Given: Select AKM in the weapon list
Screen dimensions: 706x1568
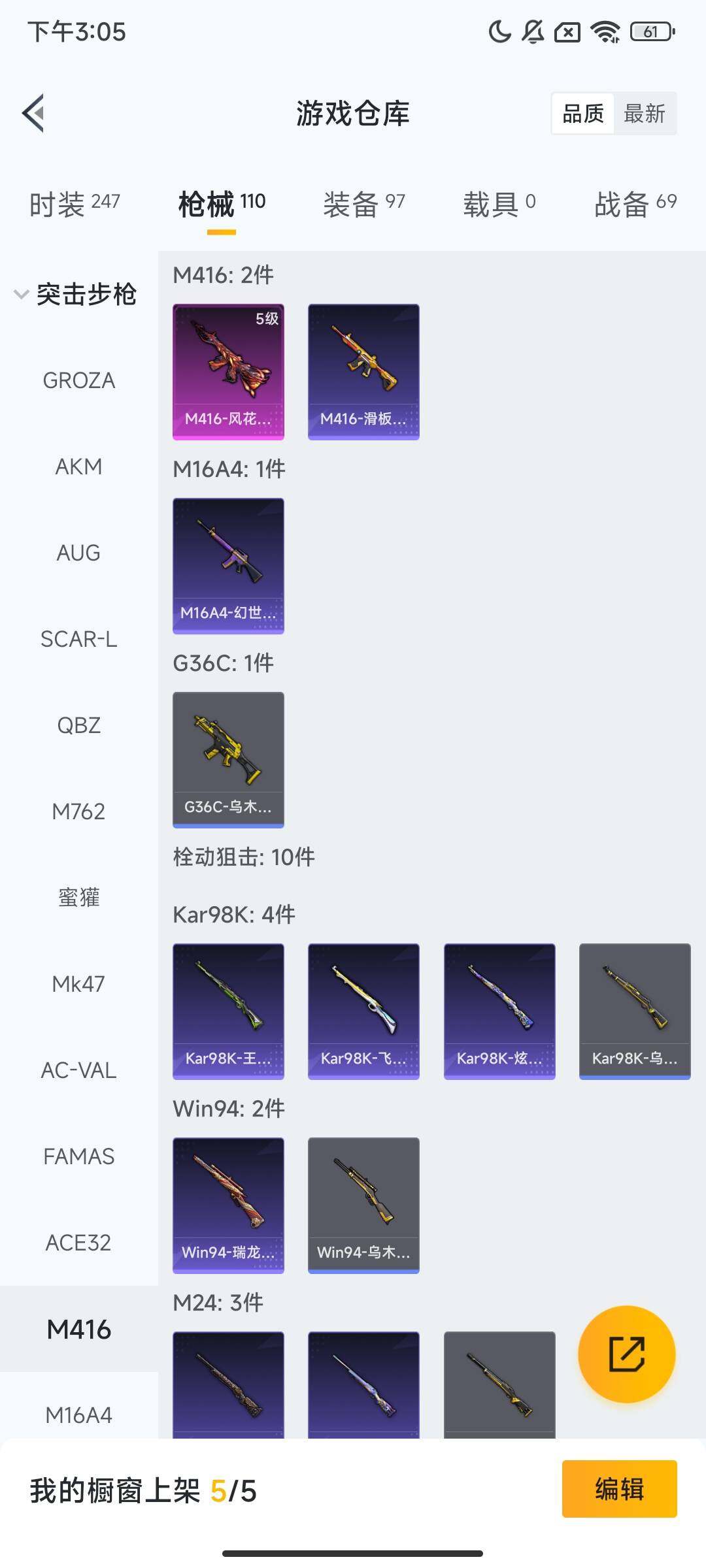Looking at the screenshot, I should click(x=78, y=466).
